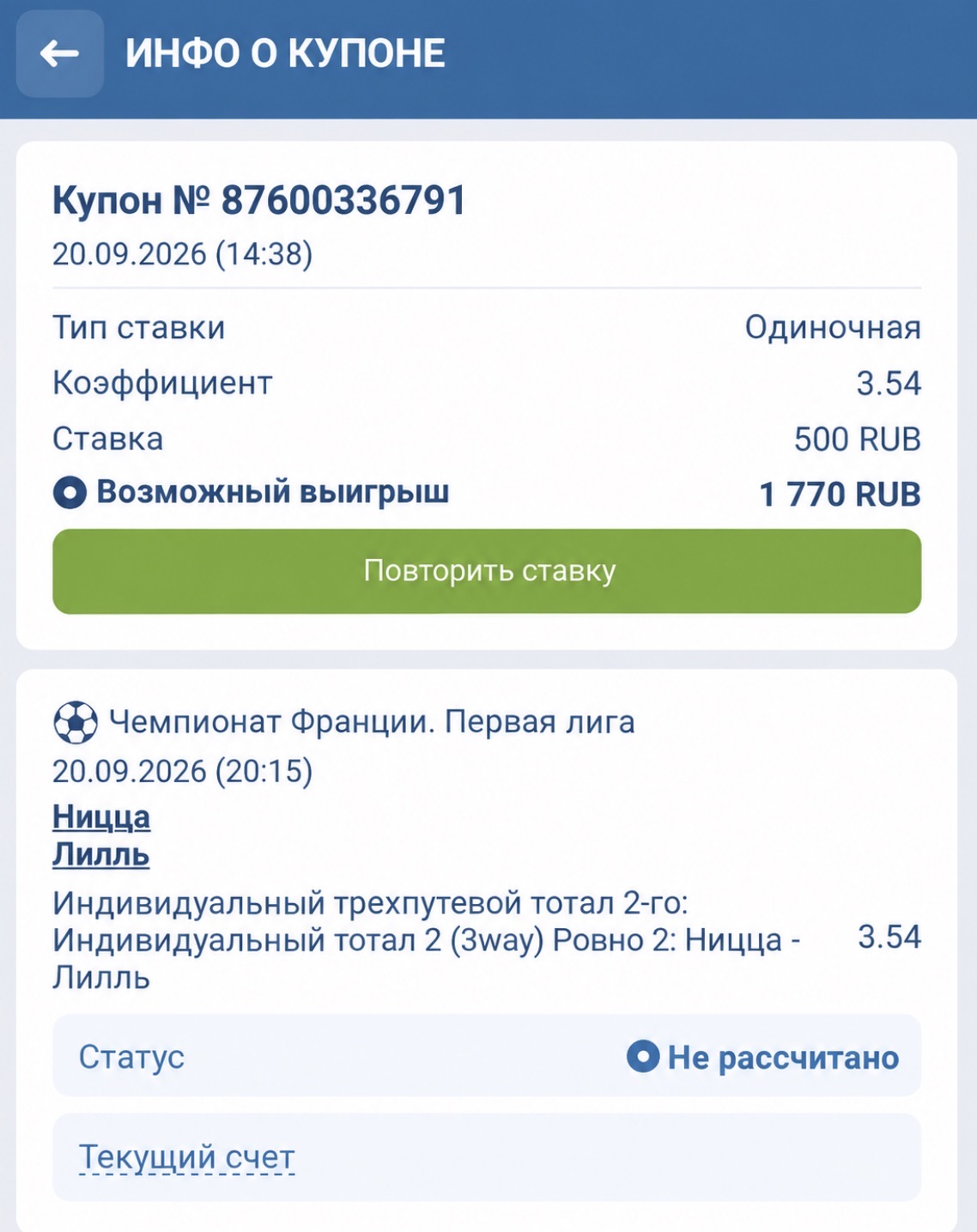Show Текущий счет for the match
The width and height of the screenshot is (977, 1232).
pyautogui.click(x=186, y=1156)
